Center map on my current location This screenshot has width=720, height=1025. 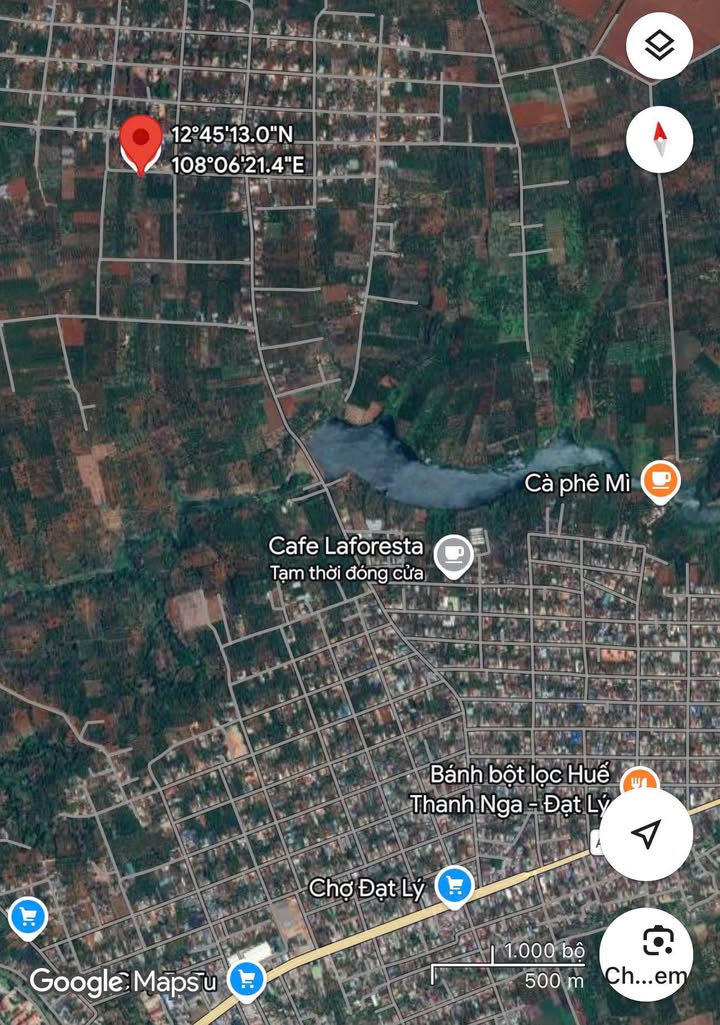(646, 834)
